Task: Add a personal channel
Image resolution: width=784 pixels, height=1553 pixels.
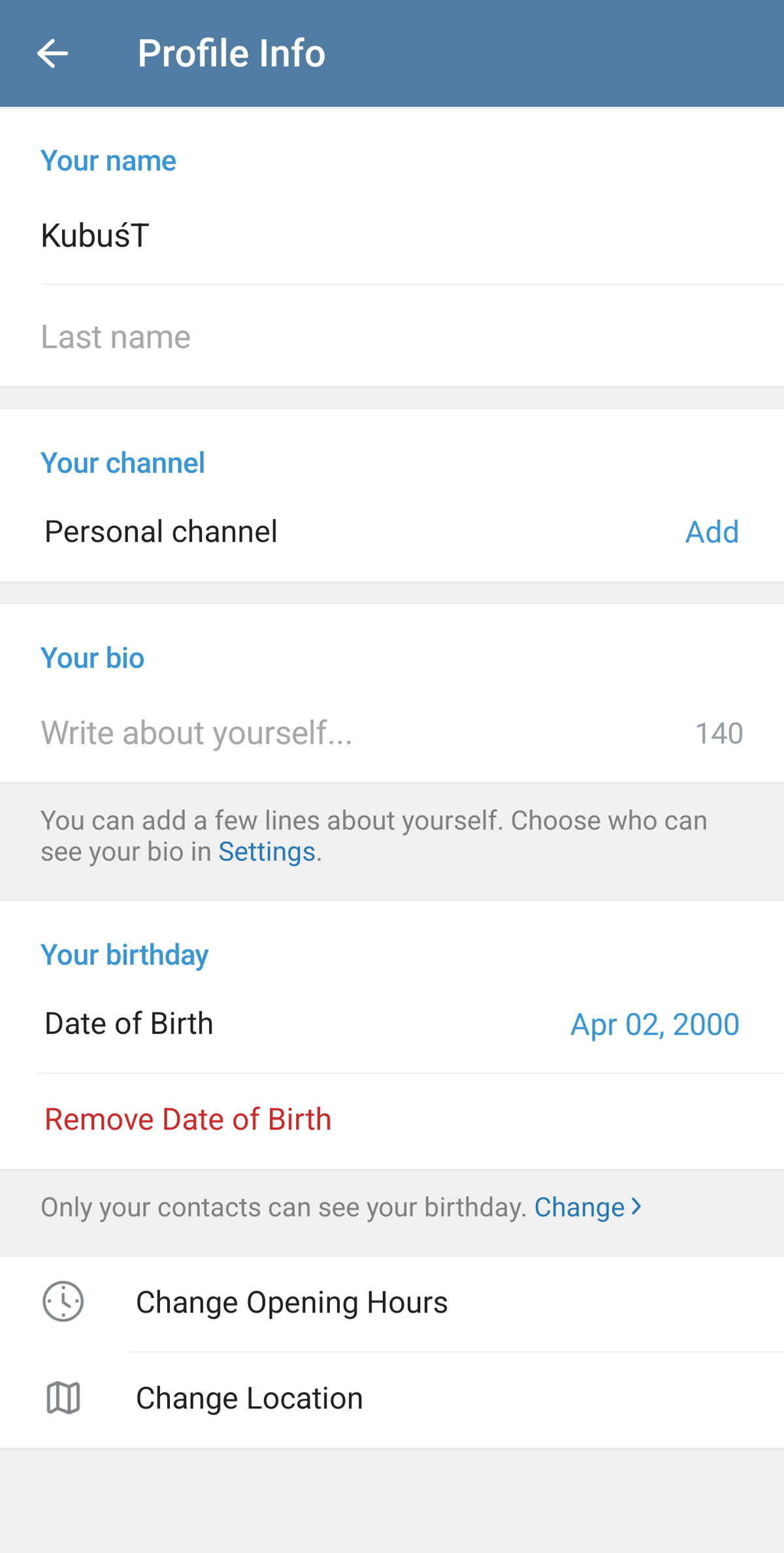Action: pos(711,531)
